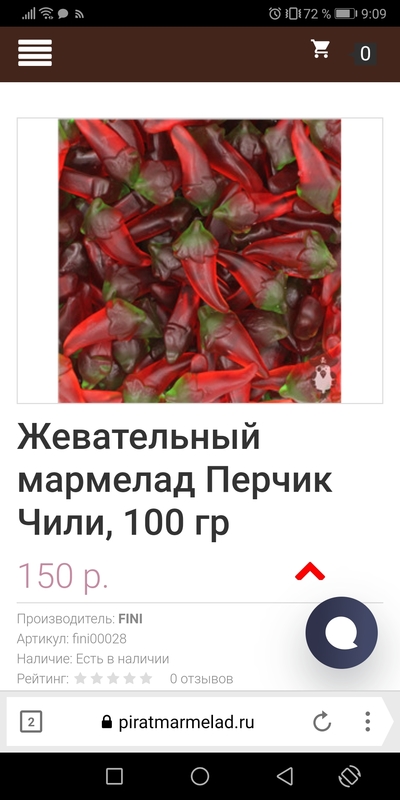Reload the page
The height and width of the screenshot is (800, 400).
(322, 722)
